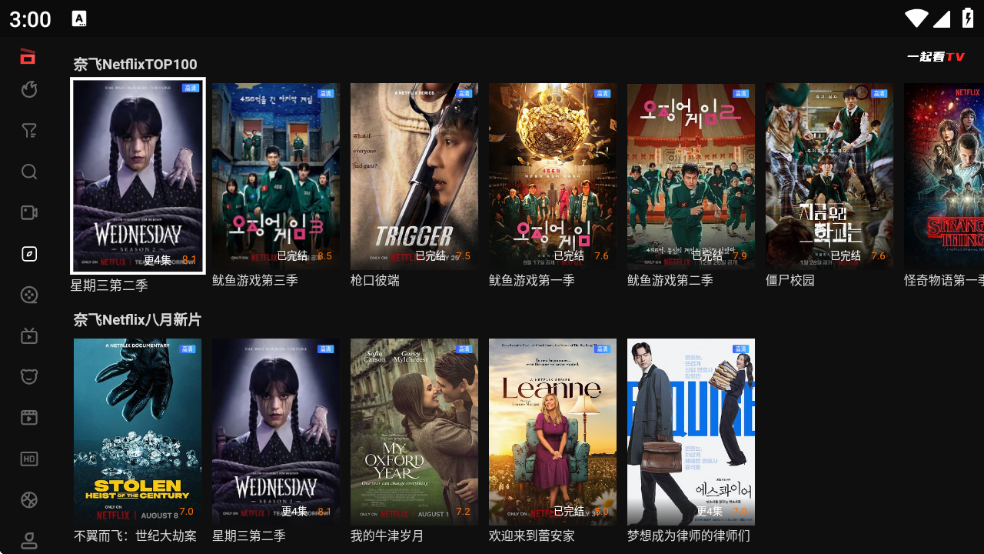Open the TV series section icon
984x554 pixels.
[x=29, y=336]
